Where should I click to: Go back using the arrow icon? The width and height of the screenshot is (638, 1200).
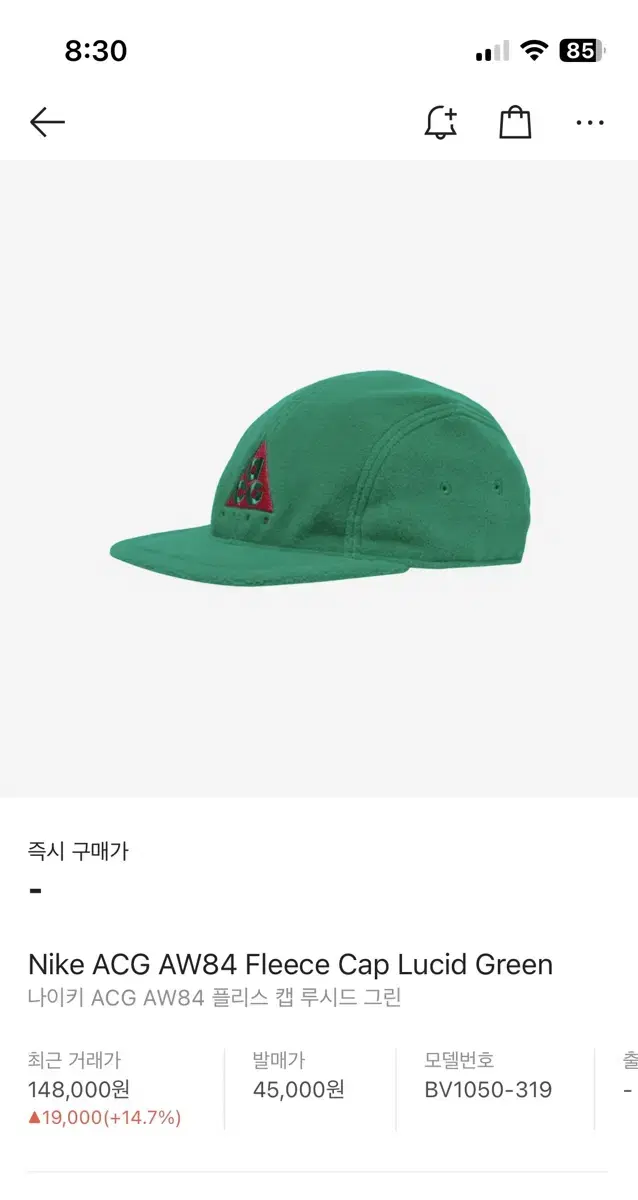(x=47, y=123)
